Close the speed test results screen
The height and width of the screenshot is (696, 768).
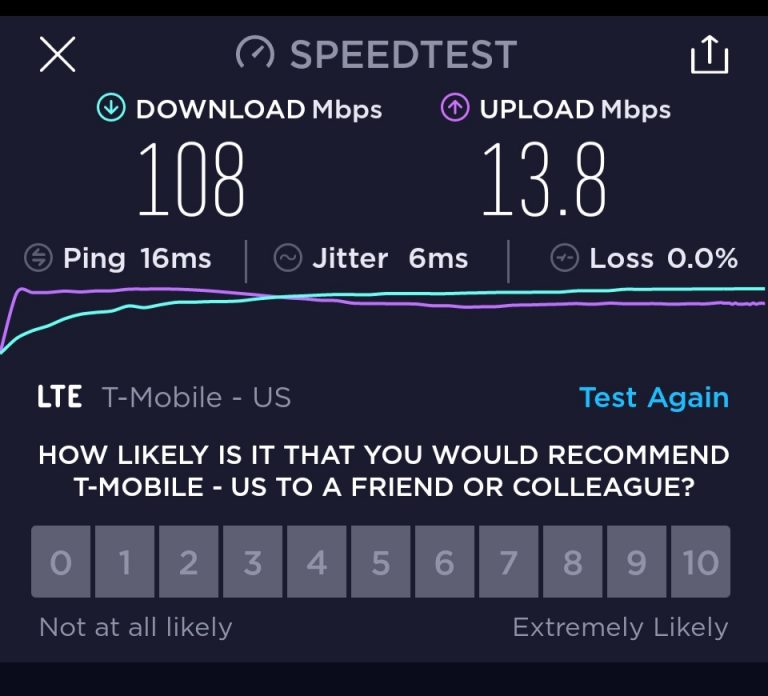[57, 54]
